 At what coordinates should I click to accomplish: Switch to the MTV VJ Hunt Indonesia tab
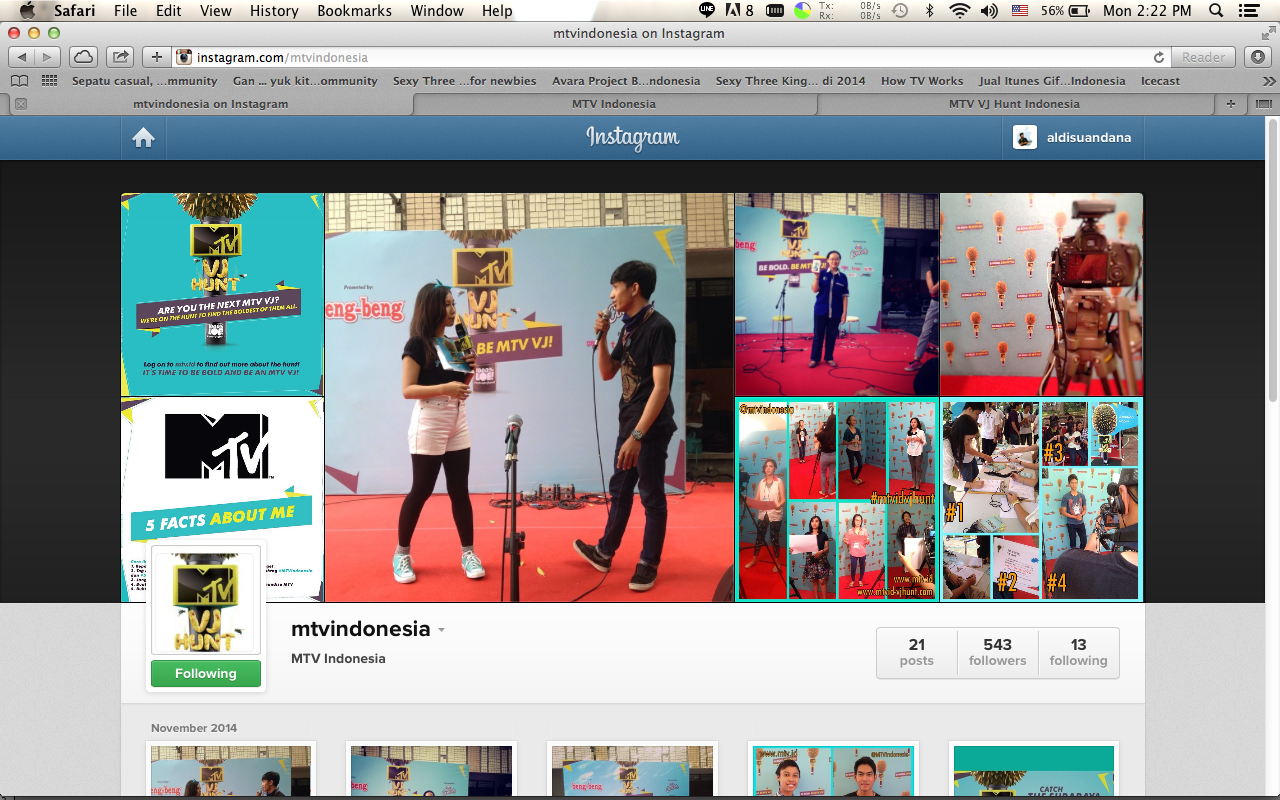point(1013,104)
